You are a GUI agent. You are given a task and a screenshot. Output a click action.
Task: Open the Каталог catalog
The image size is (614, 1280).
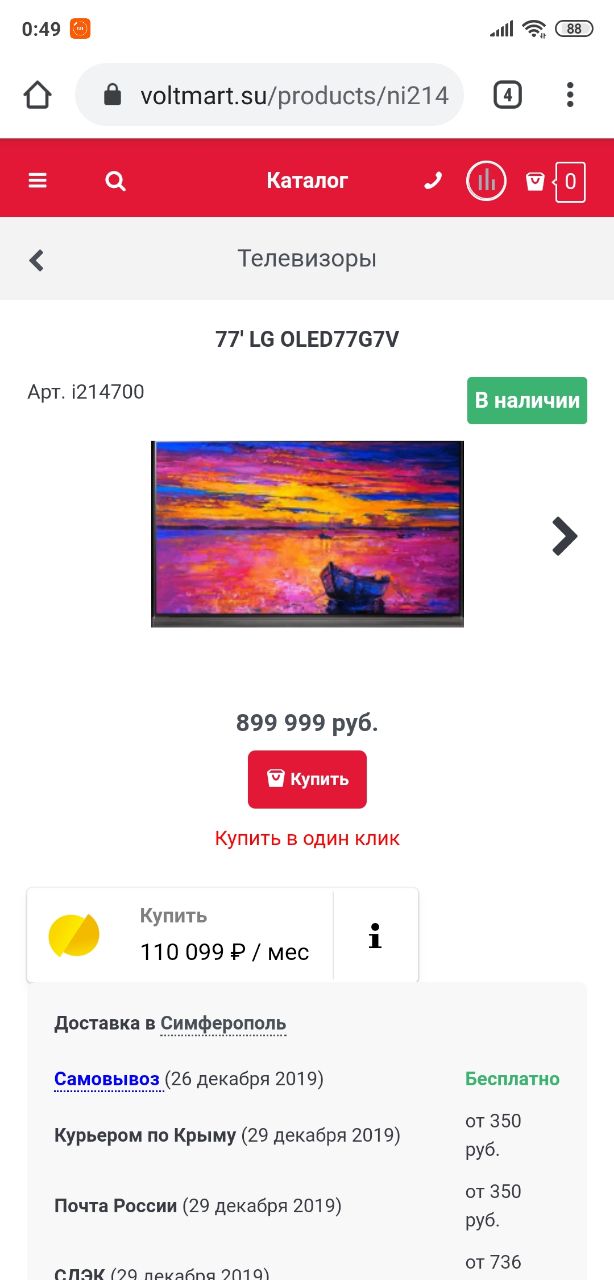pos(307,181)
